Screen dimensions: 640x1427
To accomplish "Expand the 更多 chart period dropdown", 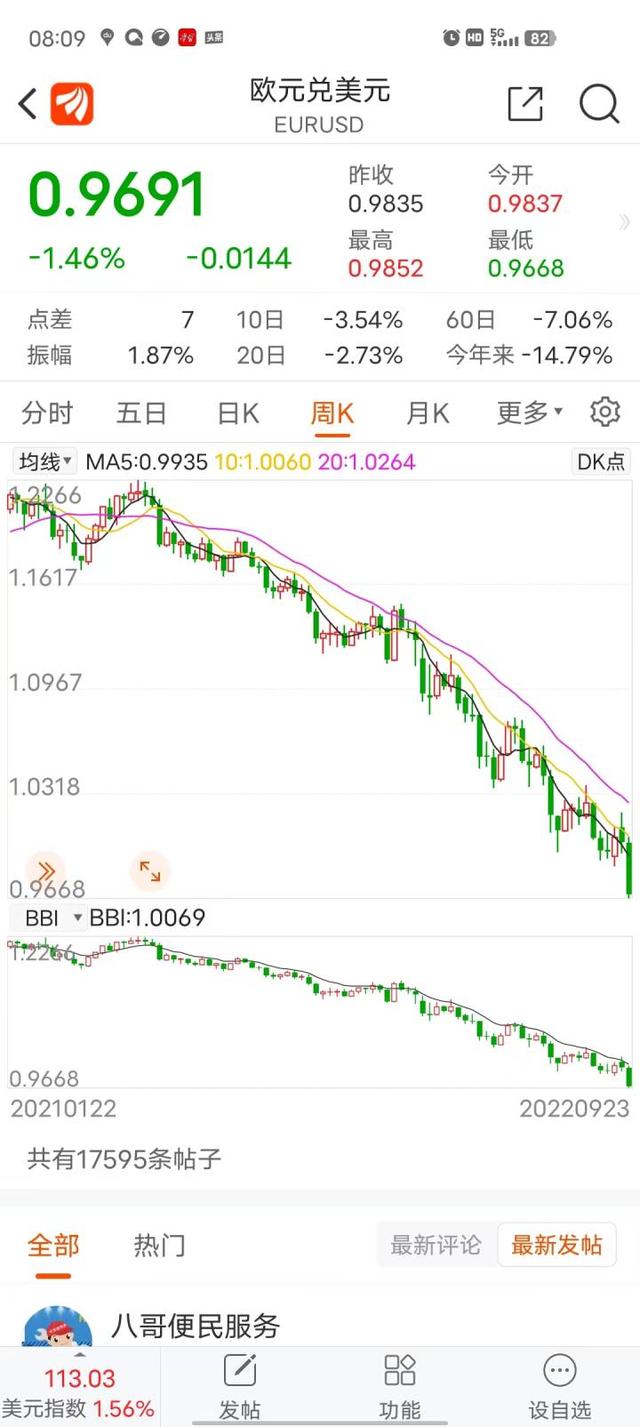I will (x=529, y=412).
